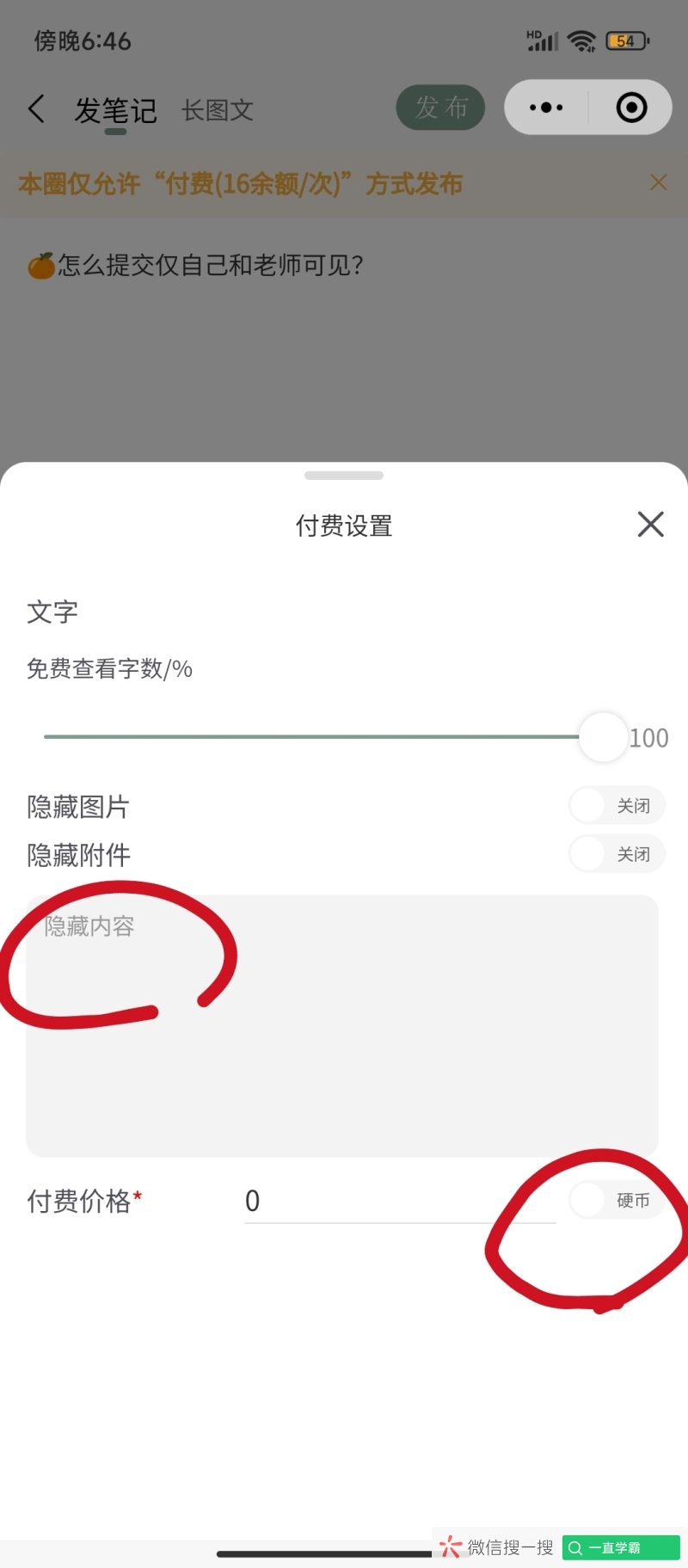Toggle the 硬币 switch
The image size is (688, 1568).
tap(617, 1200)
